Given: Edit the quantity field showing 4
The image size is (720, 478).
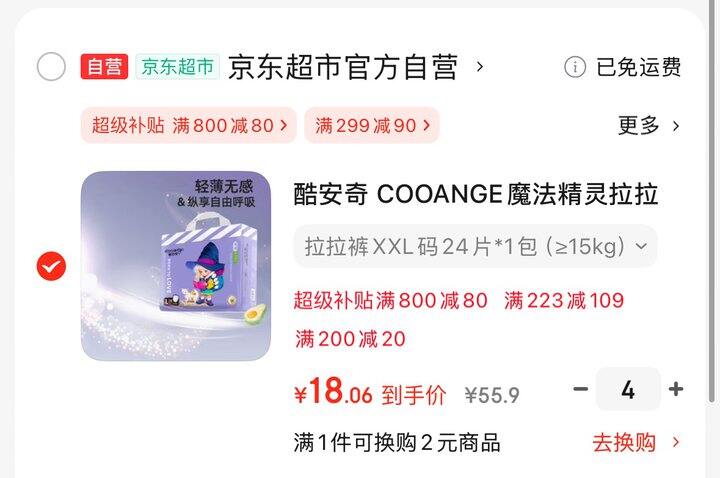Looking at the screenshot, I should point(628,389).
